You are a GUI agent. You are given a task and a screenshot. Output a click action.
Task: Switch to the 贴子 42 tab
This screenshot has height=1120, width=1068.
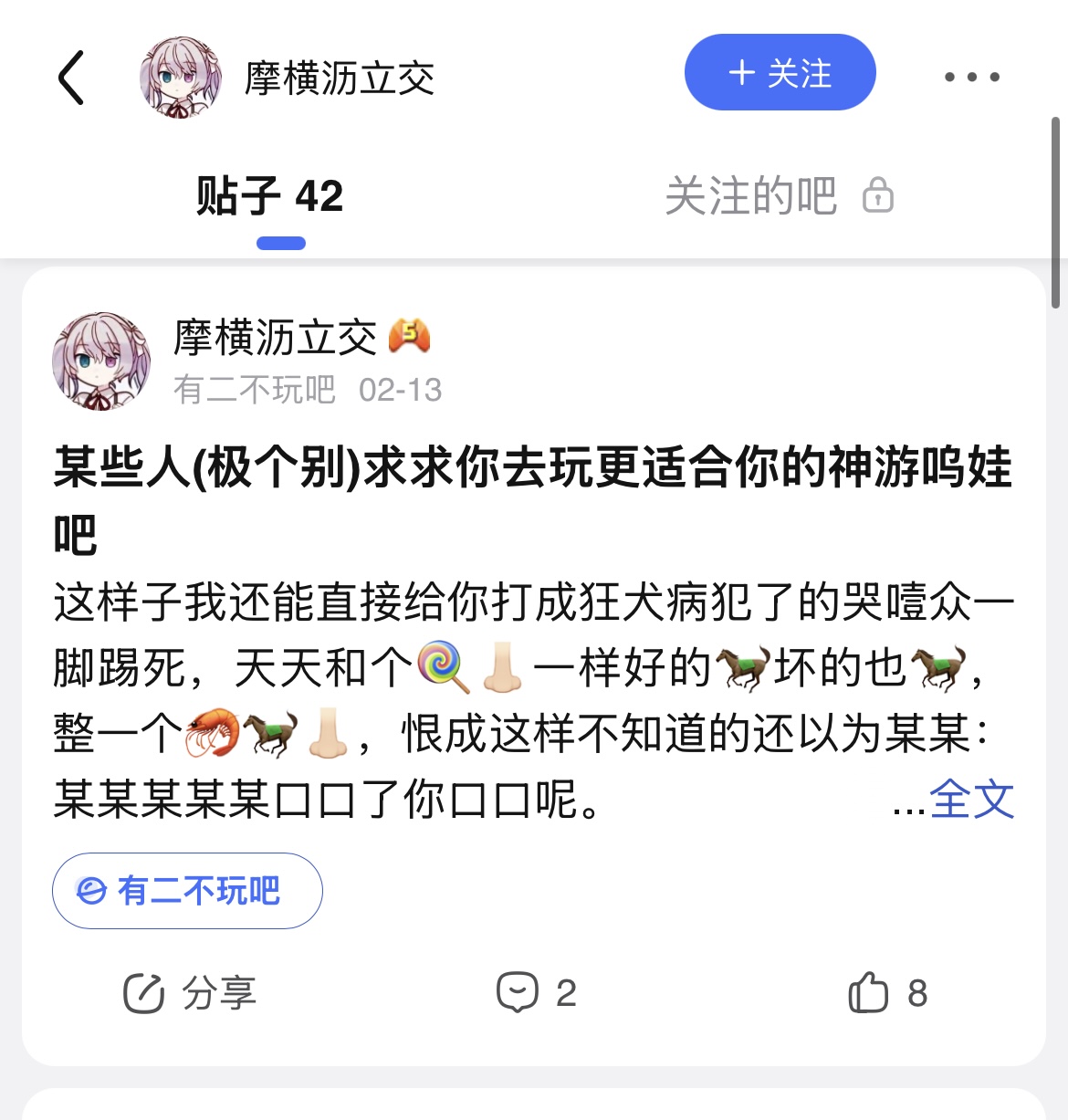270,196
